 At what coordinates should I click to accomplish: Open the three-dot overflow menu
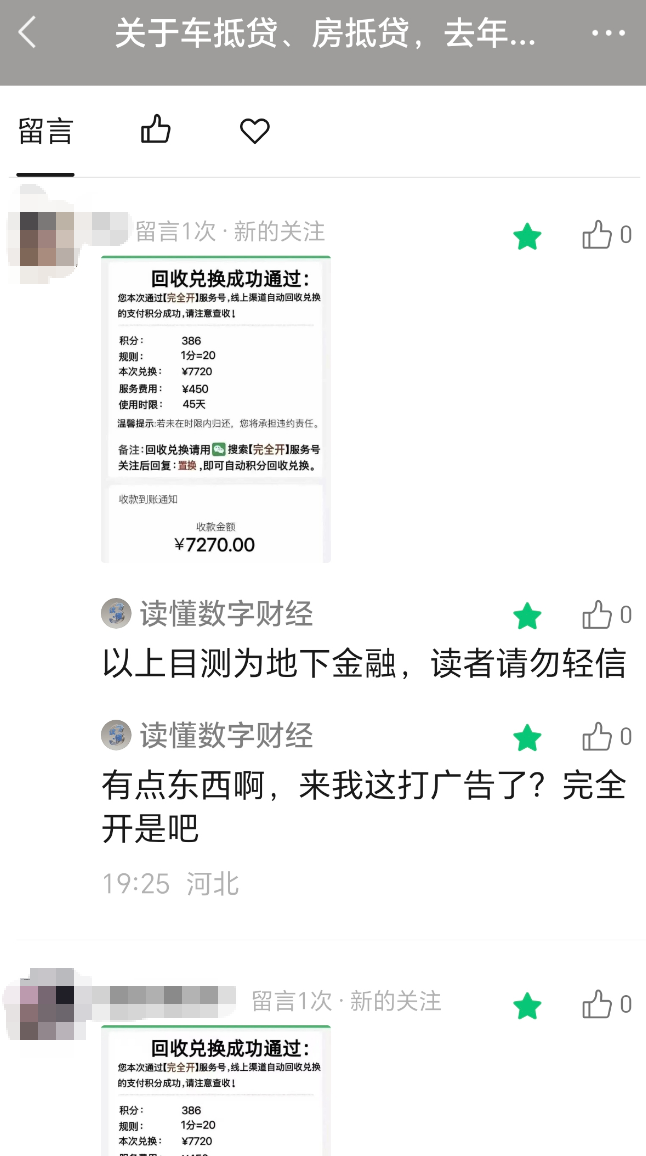(x=608, y=34)
